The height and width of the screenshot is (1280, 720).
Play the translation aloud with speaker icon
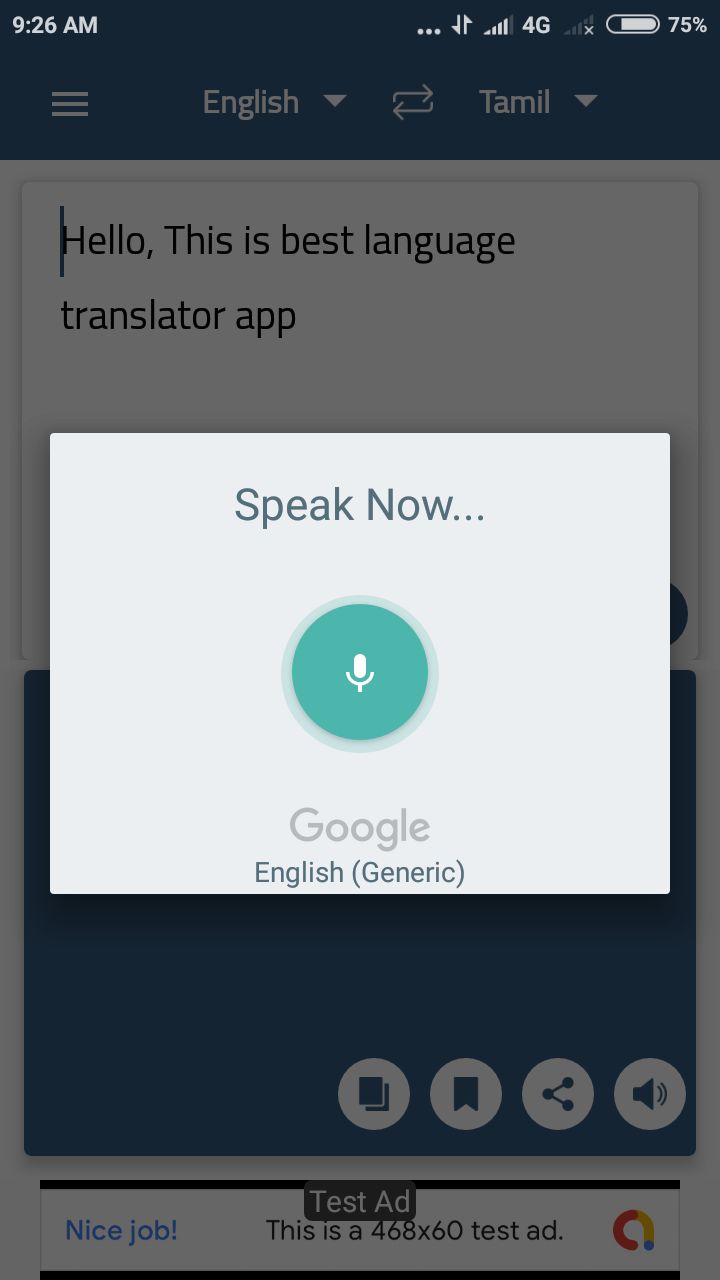coord(650,1094)
